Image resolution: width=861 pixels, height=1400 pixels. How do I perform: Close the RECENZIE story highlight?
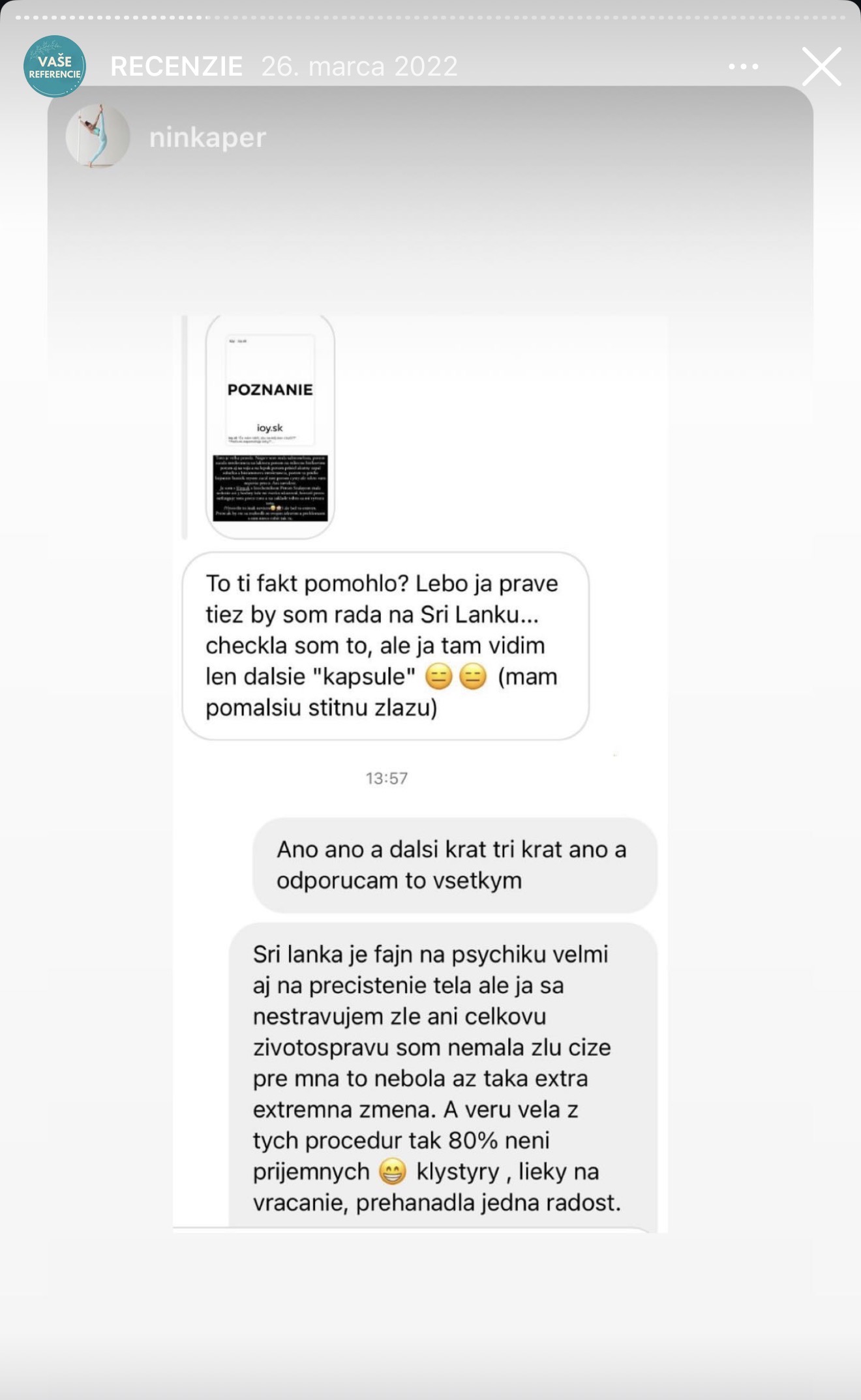(821, 67)
